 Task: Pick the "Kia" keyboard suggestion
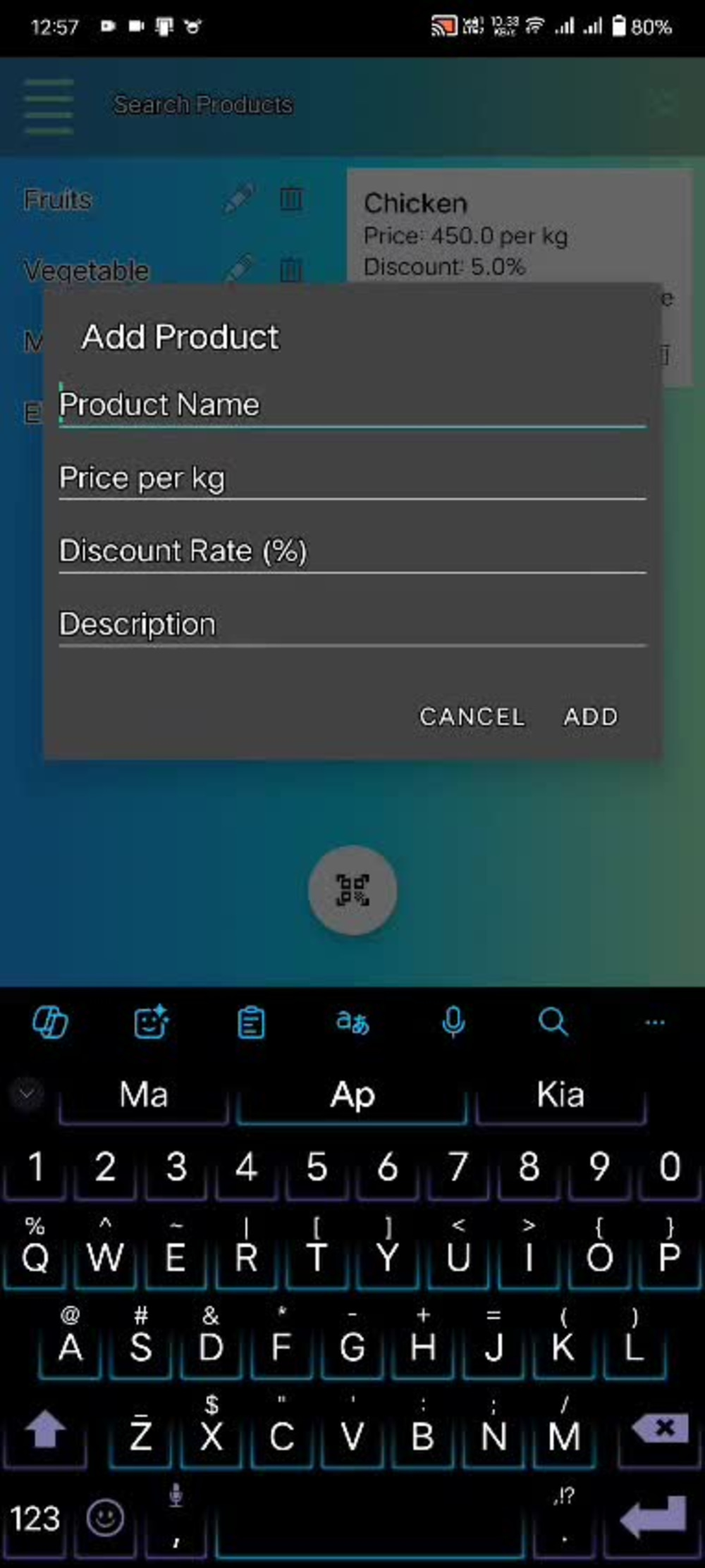[560, 1094]
